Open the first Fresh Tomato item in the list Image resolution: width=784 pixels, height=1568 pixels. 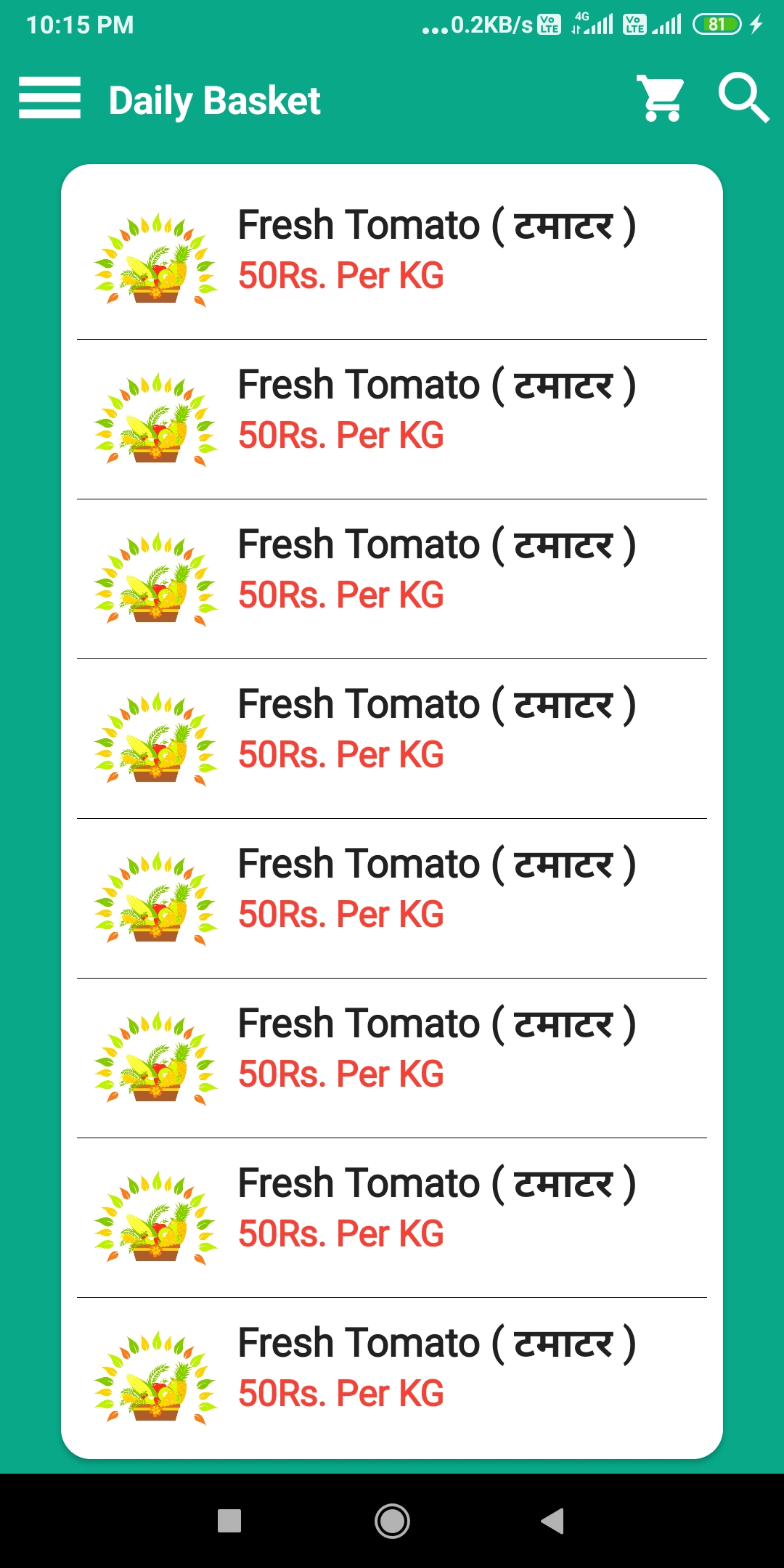pos(392,251)
